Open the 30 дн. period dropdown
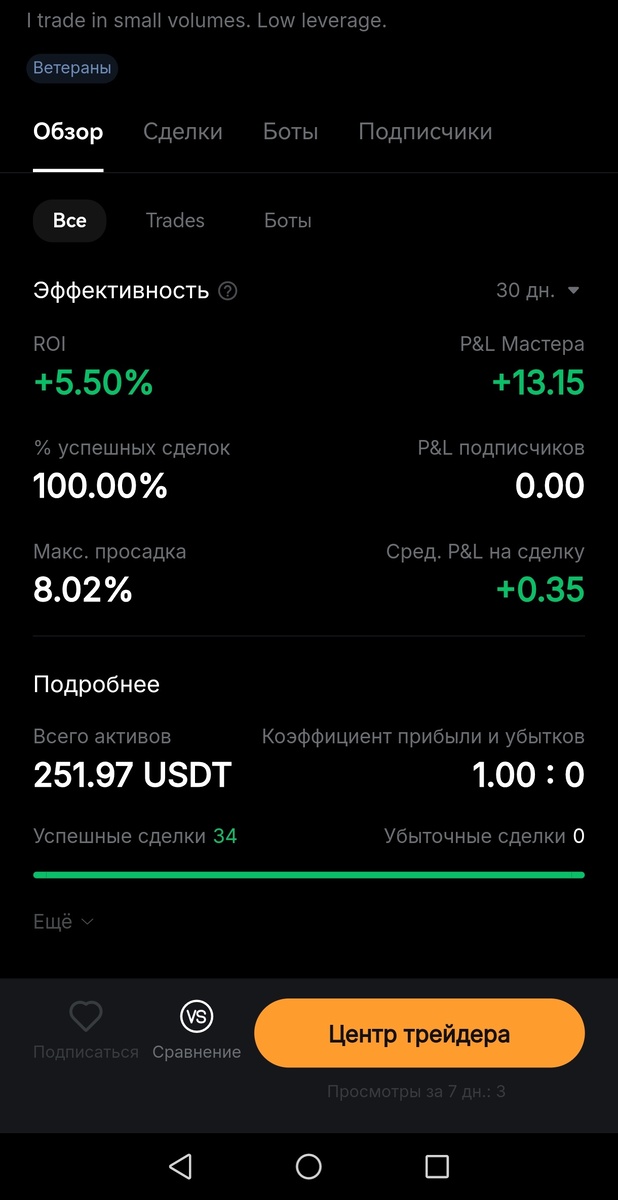Screen dimensions: 618x1200 pos(538,291)
